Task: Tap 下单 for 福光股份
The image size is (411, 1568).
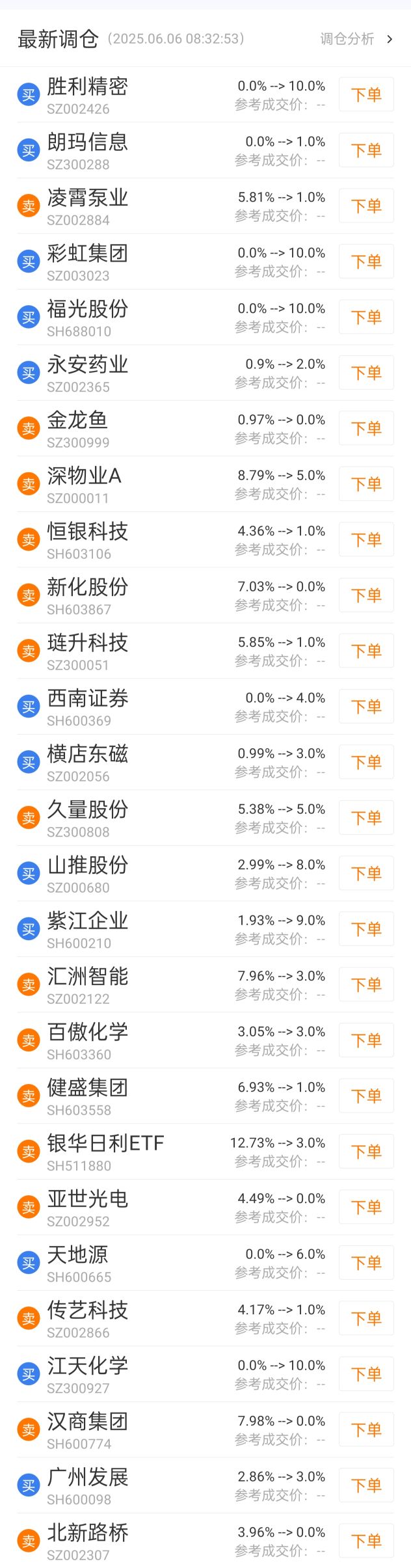Action: [366, 318]
